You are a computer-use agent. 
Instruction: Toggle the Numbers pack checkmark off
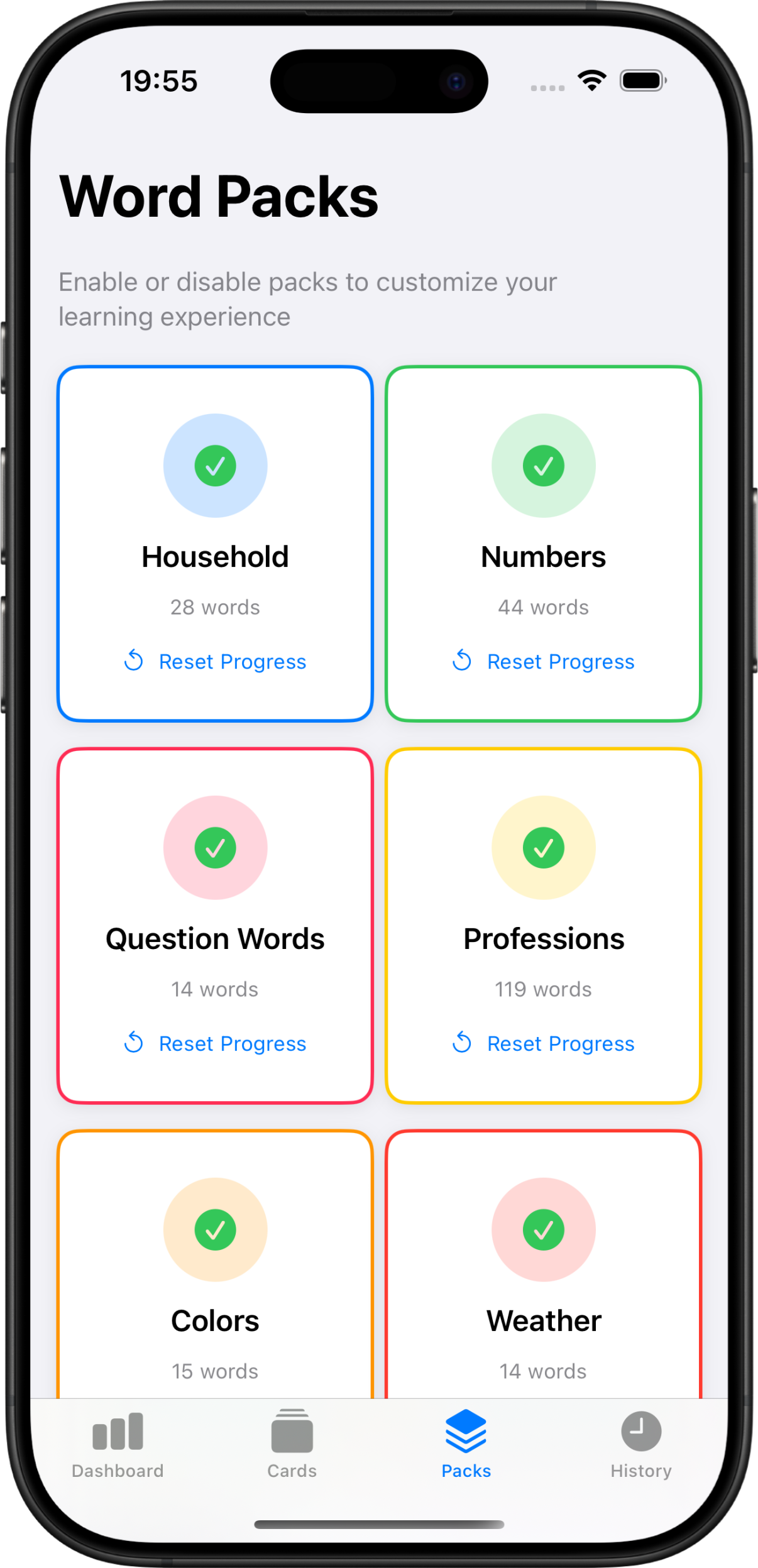[544, 466]
